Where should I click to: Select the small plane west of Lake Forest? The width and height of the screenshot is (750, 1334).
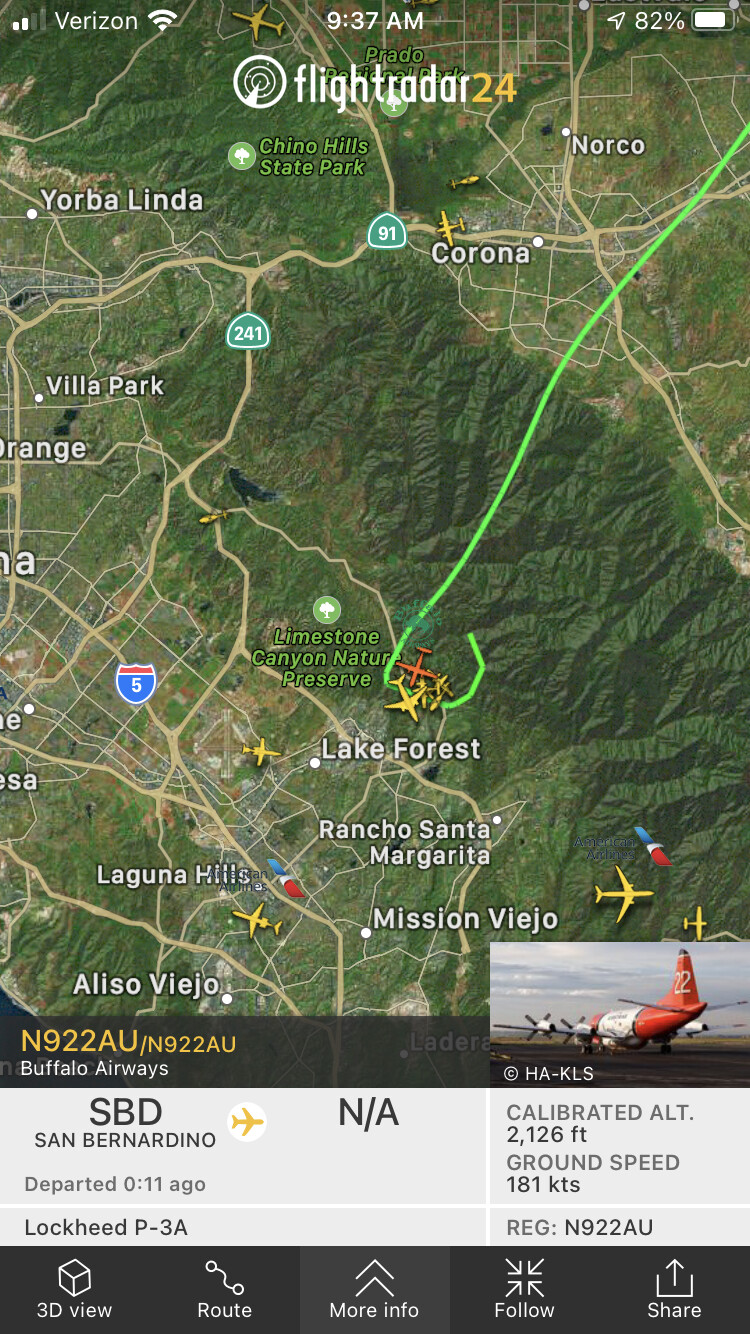click(x=260, y=751)
